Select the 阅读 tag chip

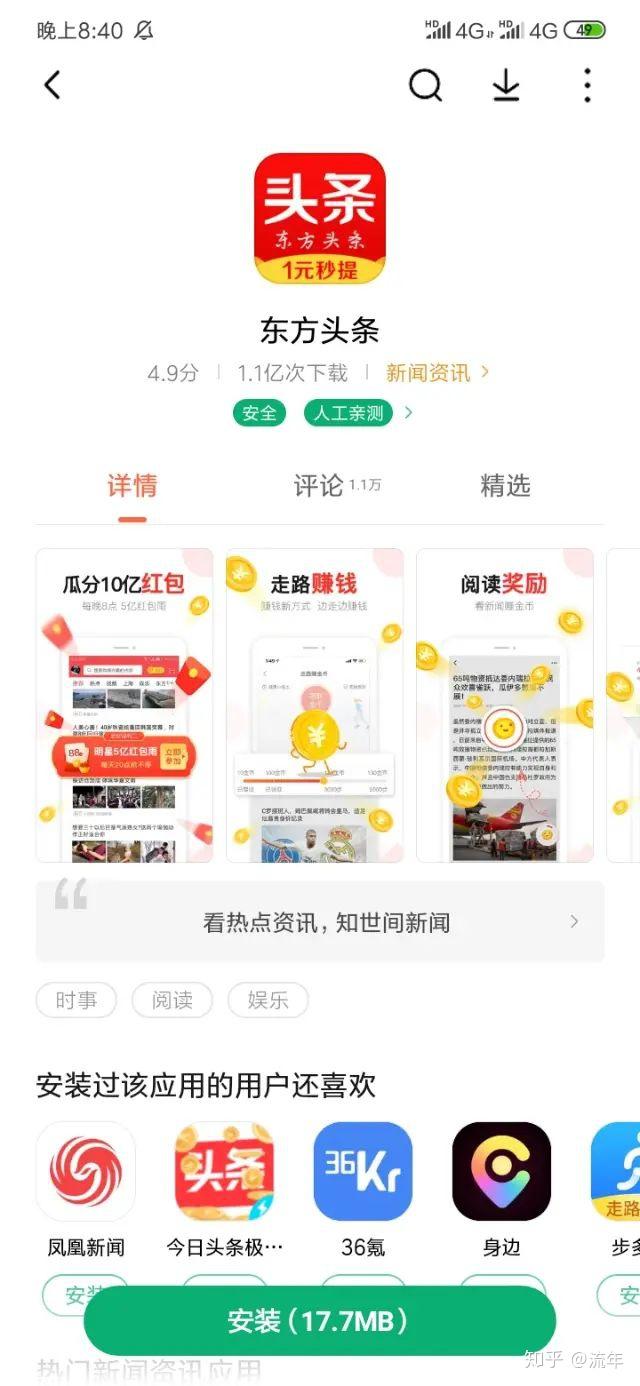[x=172, y=1000]
